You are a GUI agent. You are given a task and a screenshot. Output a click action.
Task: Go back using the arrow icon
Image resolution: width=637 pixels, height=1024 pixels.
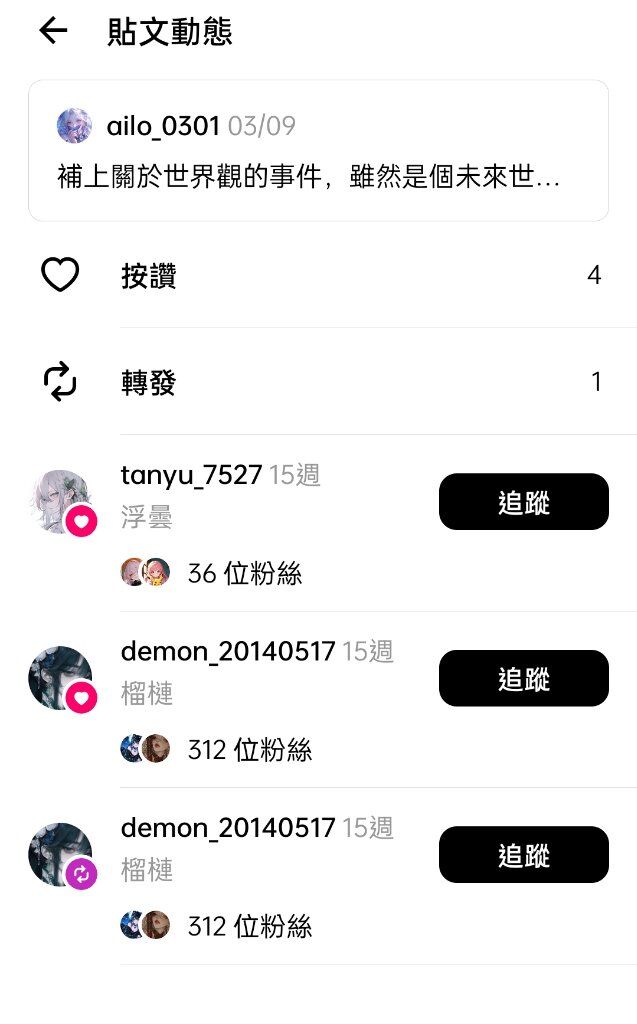click(x=54, y=31)
